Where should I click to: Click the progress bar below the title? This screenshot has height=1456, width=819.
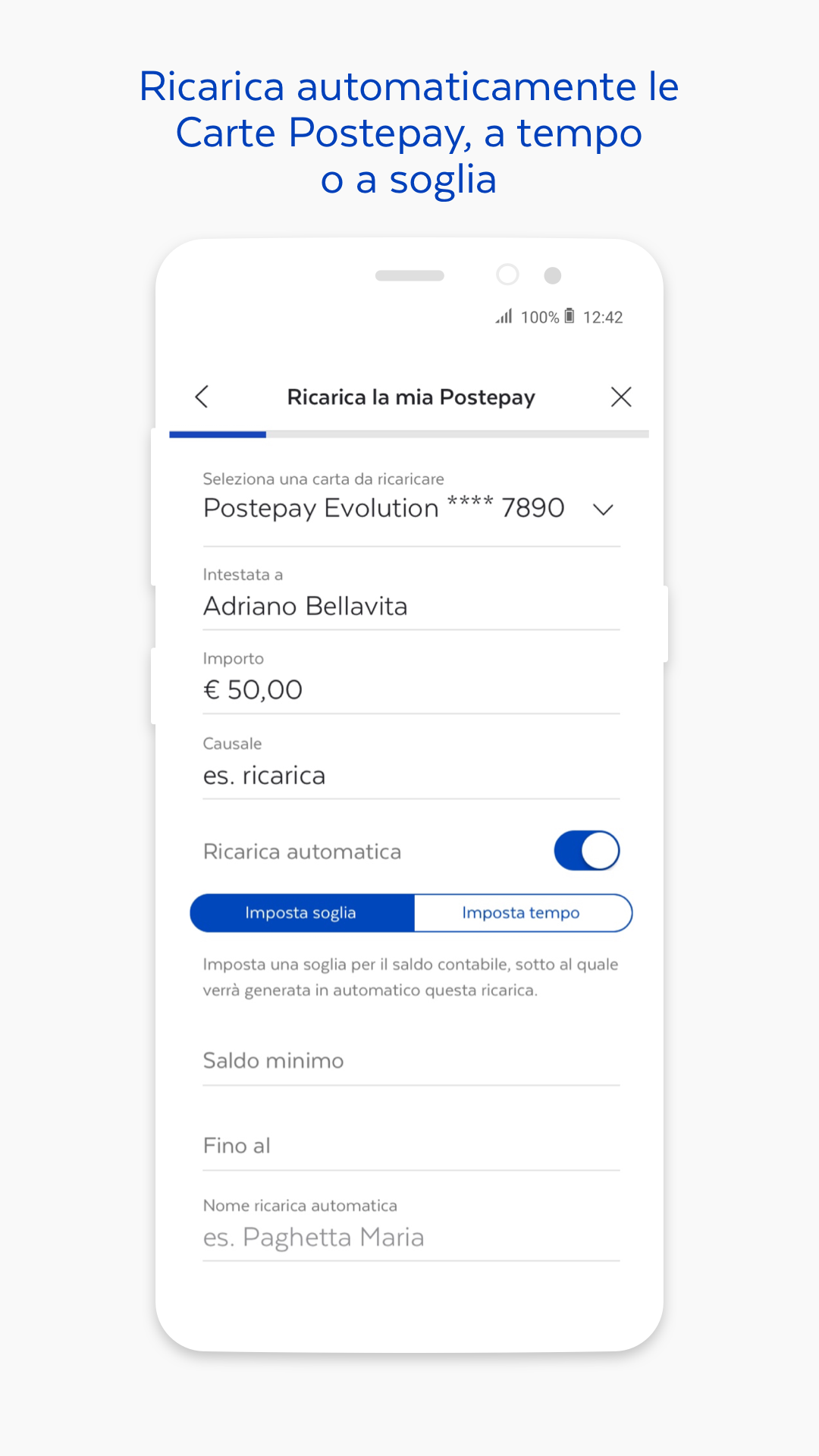point(409,435)
